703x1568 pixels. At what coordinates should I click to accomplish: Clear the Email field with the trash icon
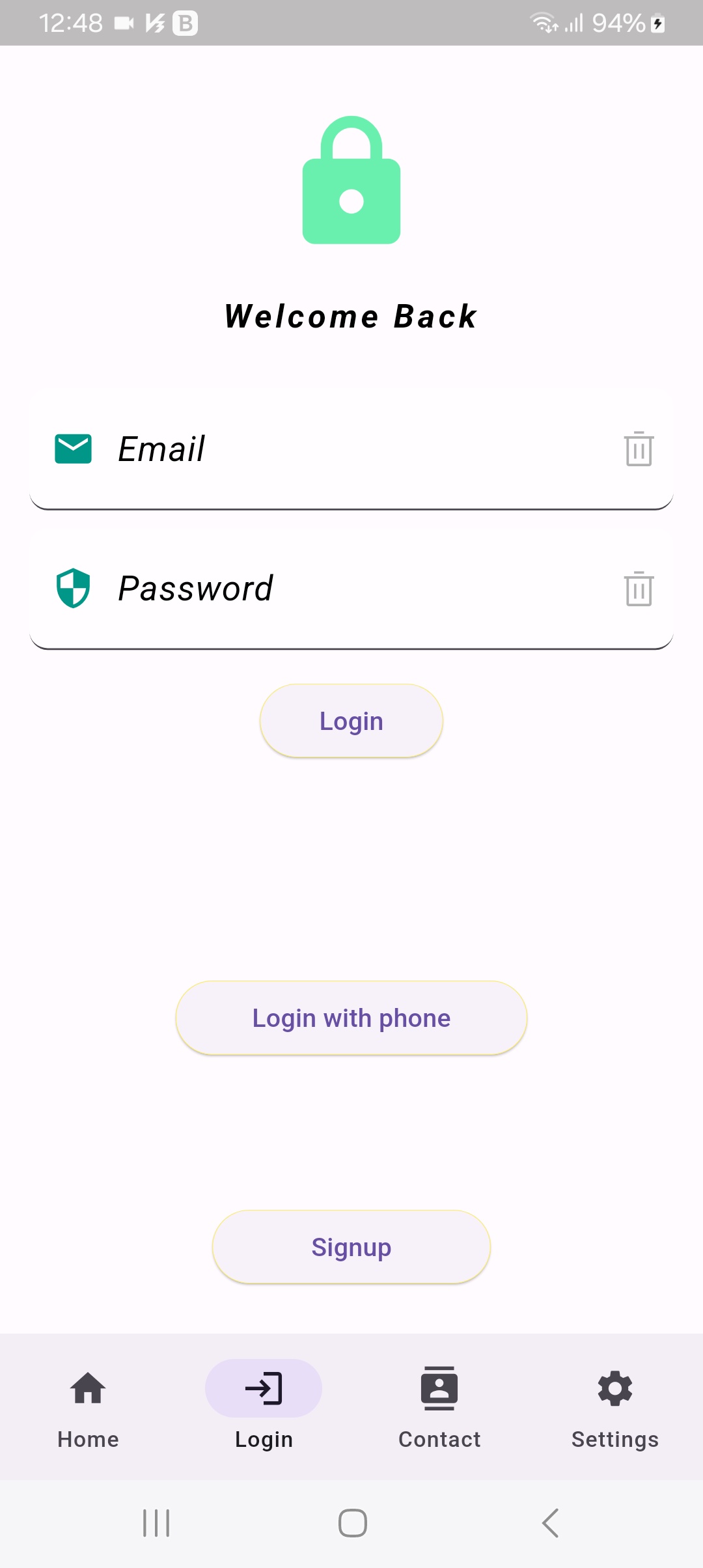[639, 449]
